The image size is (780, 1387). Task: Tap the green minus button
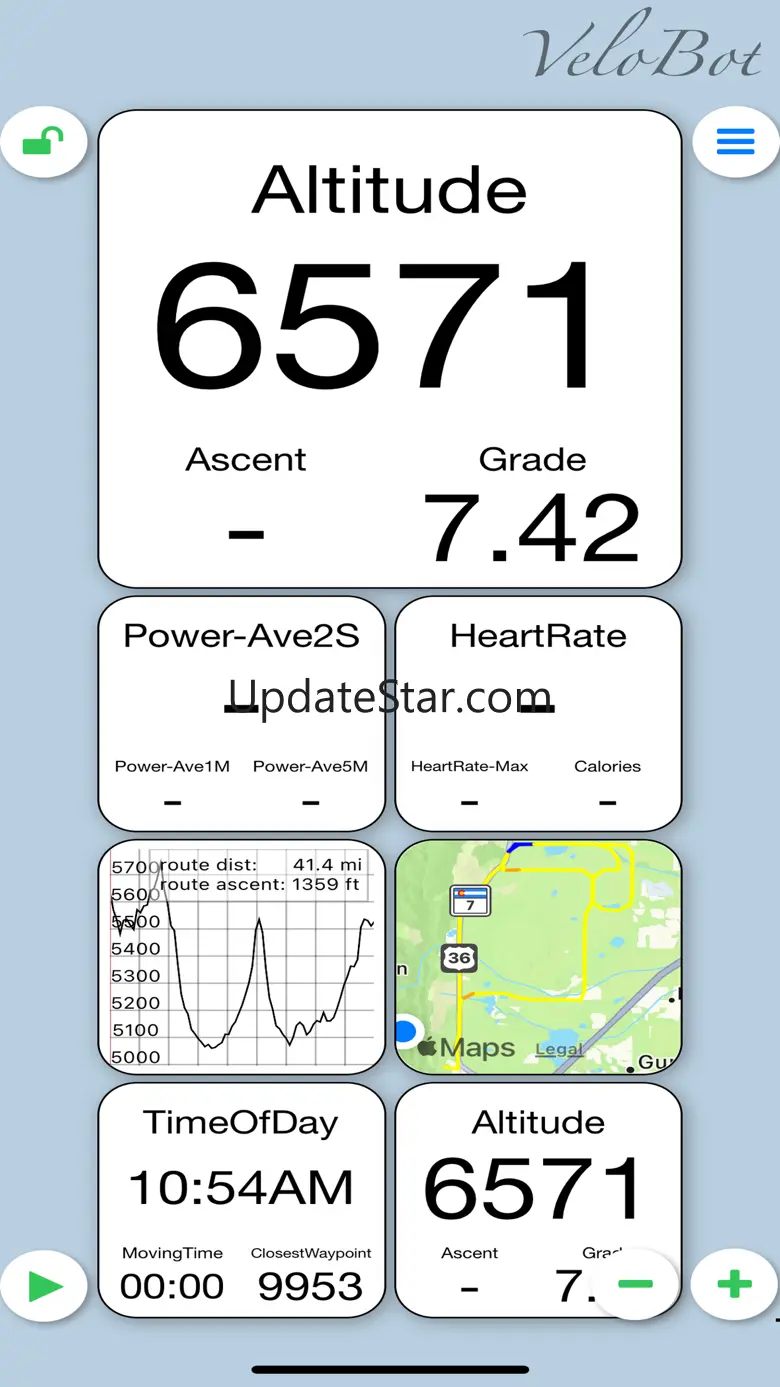pos(635,1284)
